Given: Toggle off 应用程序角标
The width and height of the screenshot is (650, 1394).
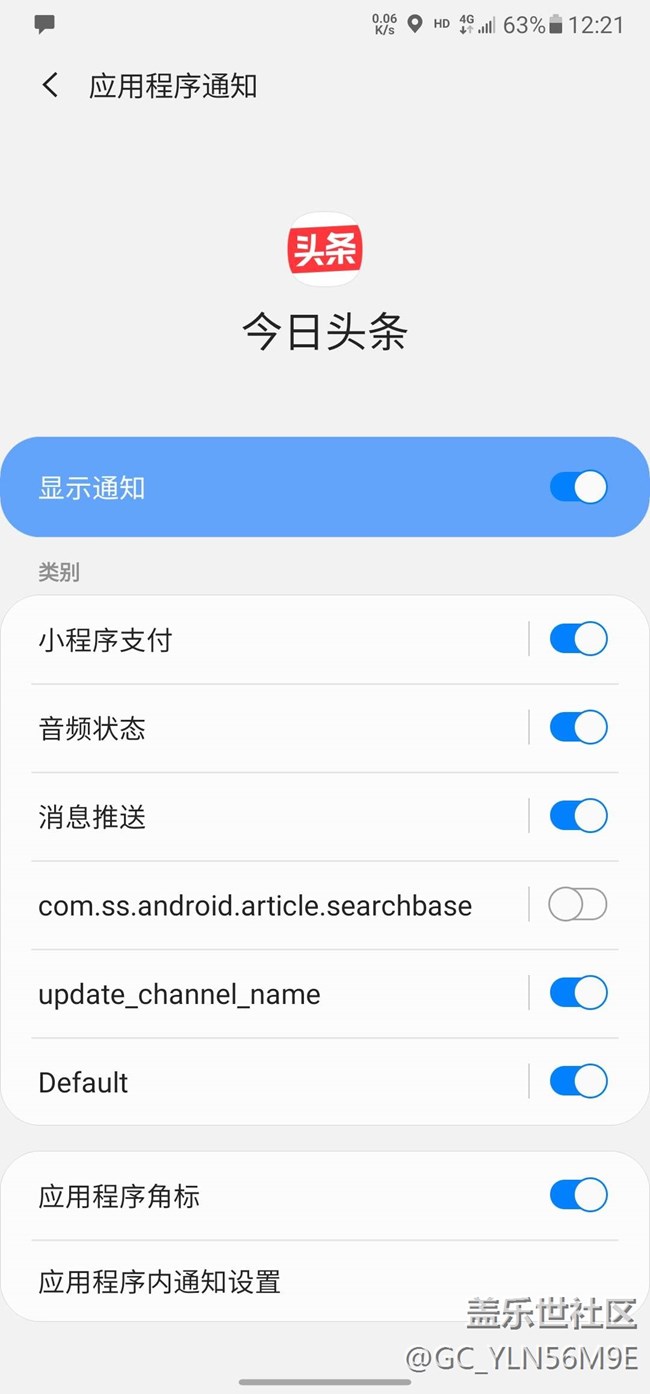Looking at the screenshot, I should pos(578,1195).
